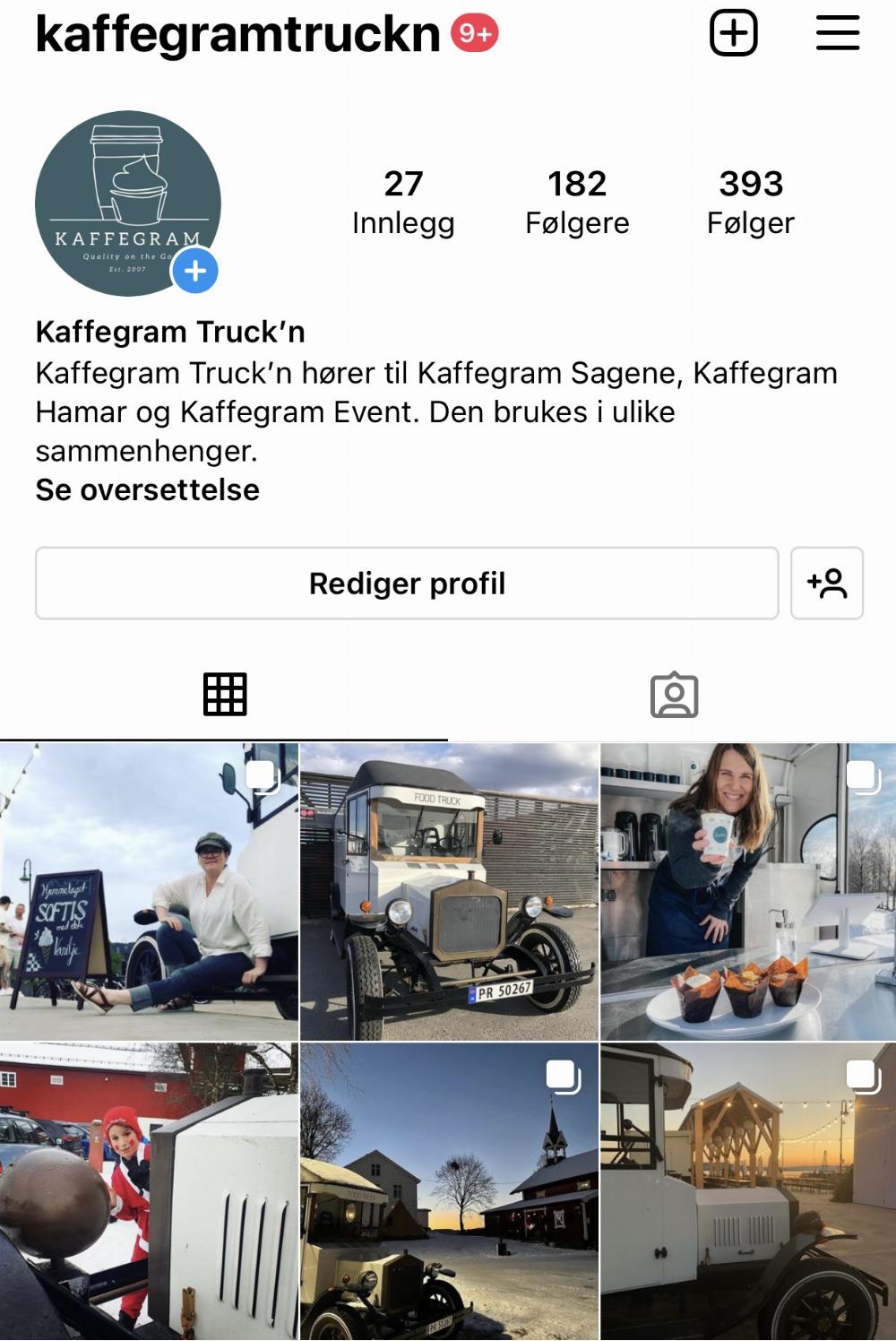Screen dimensions: 896x1341
Task: Open the post with muffins and coffee cup
Action: click(x=747, y=892)
